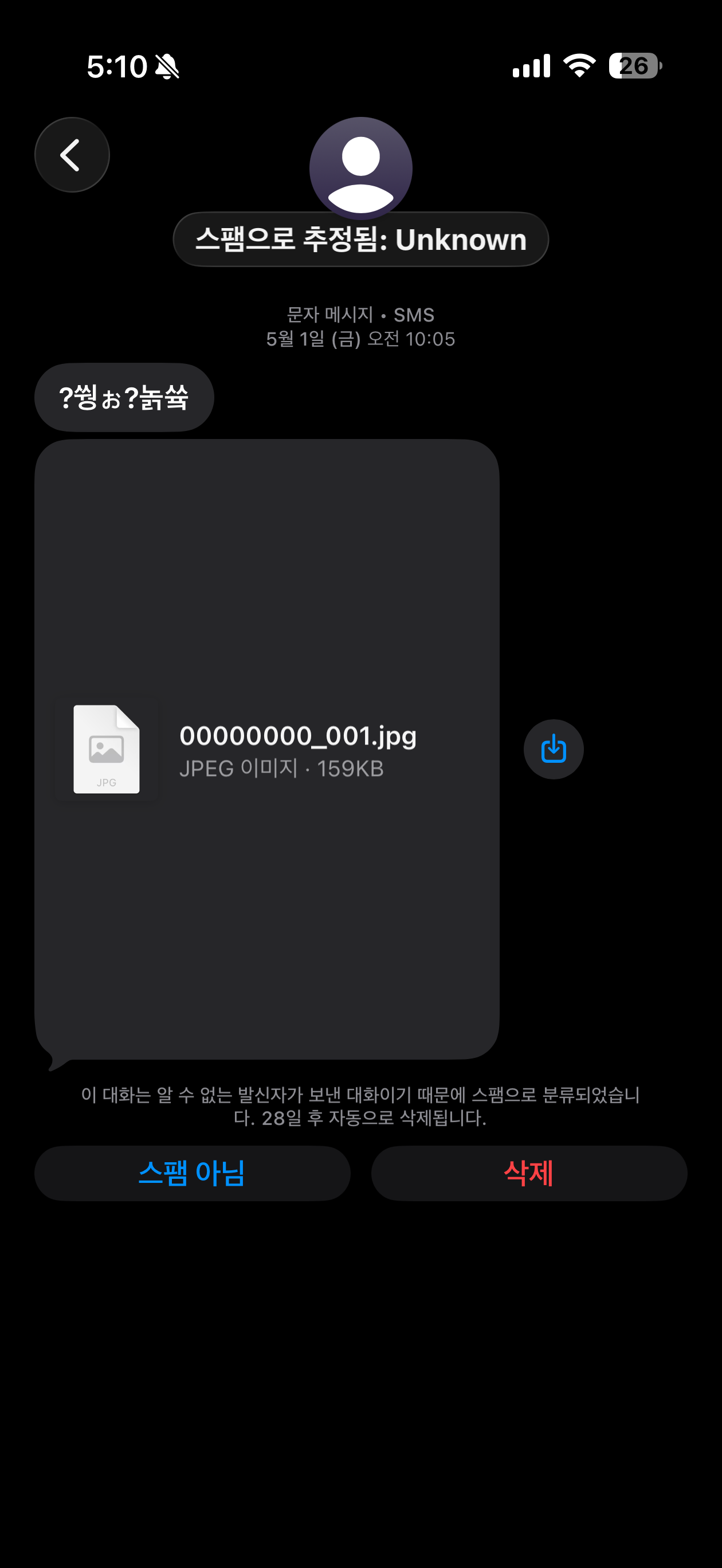Screen dimensions: 722x1568
Task: Go back to the message list
Action: (x=72, y=155)
